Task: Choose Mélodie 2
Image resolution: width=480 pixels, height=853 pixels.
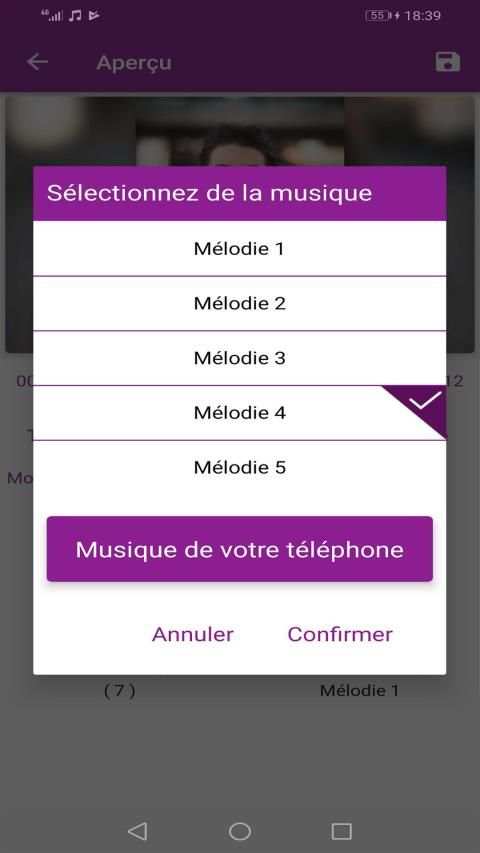Action: coord(239,304)
